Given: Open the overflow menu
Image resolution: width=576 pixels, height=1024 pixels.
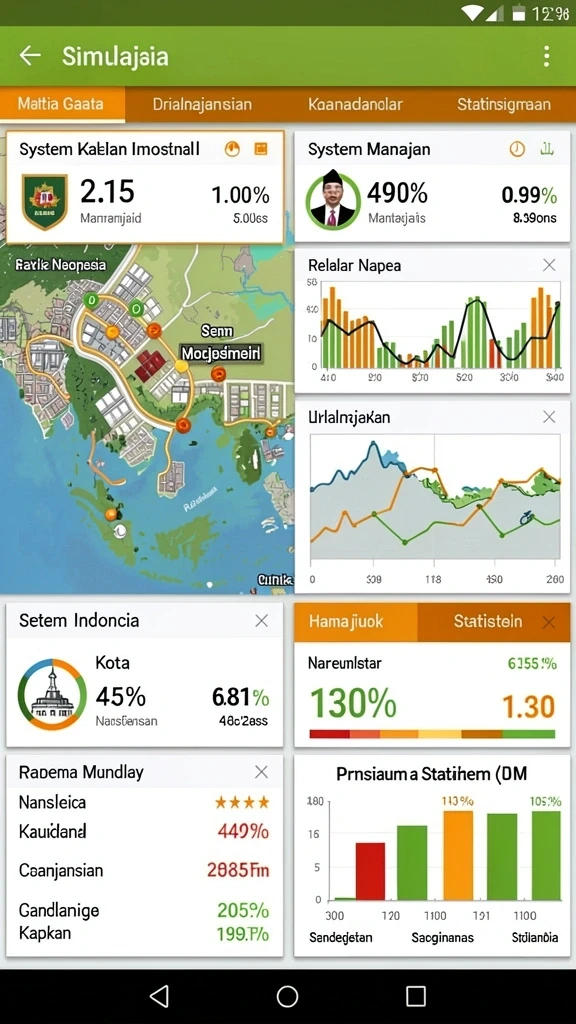Looking at the screenshot, I should tap(546, 56).
